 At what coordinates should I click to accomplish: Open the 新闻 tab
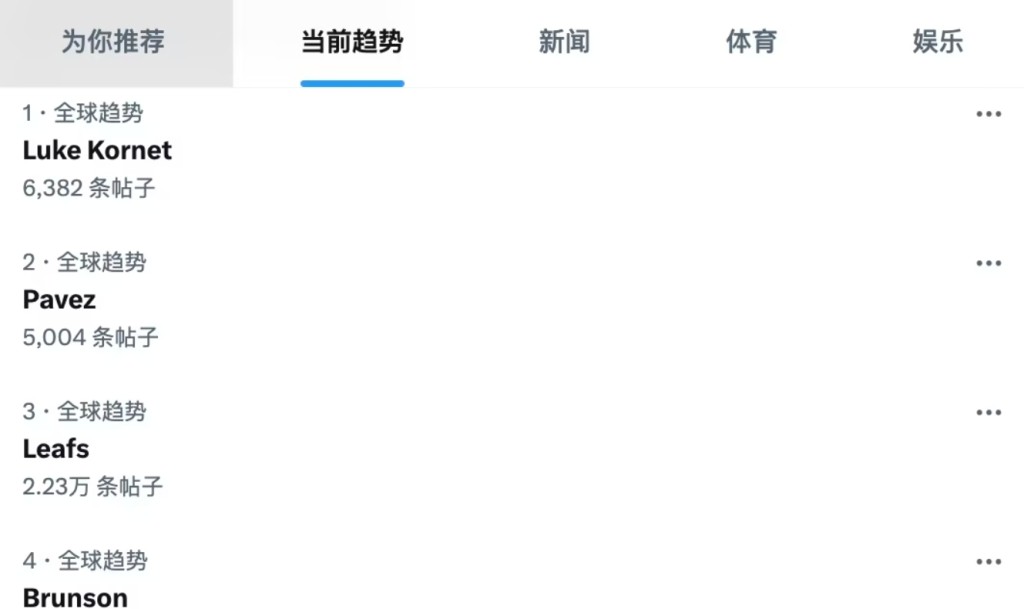click(564, 42)
